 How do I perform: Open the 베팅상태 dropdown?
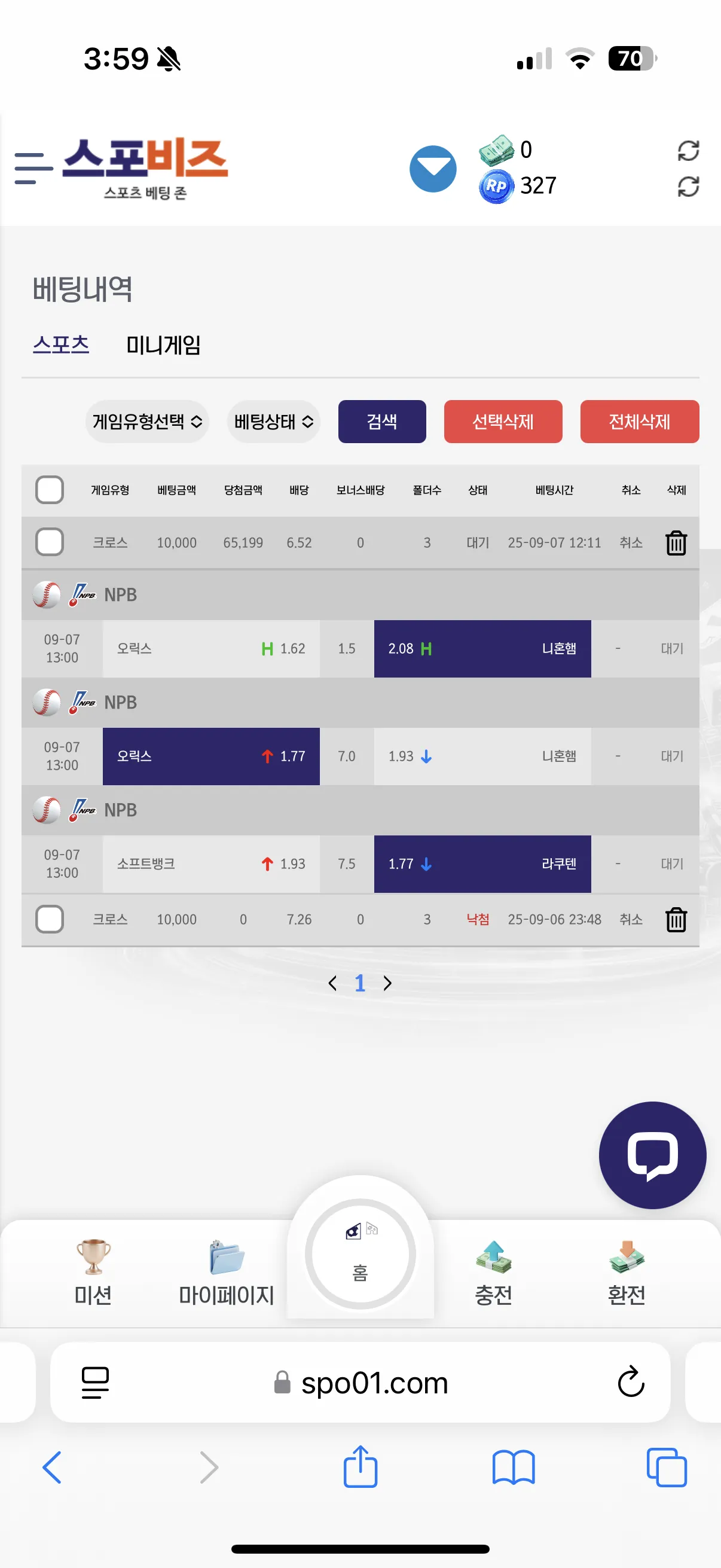tap(274, 421)
